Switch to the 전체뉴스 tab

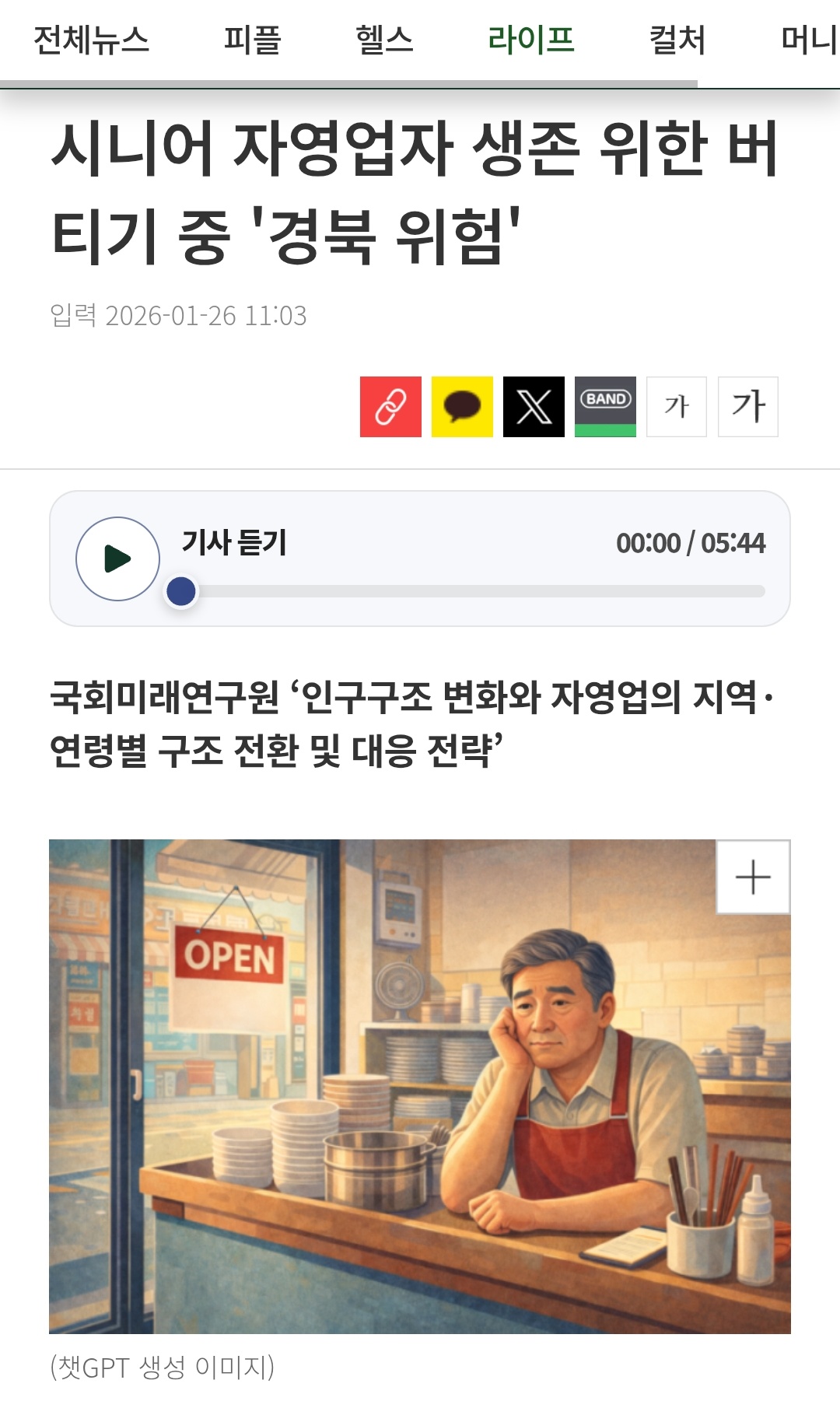coord(91,40)
